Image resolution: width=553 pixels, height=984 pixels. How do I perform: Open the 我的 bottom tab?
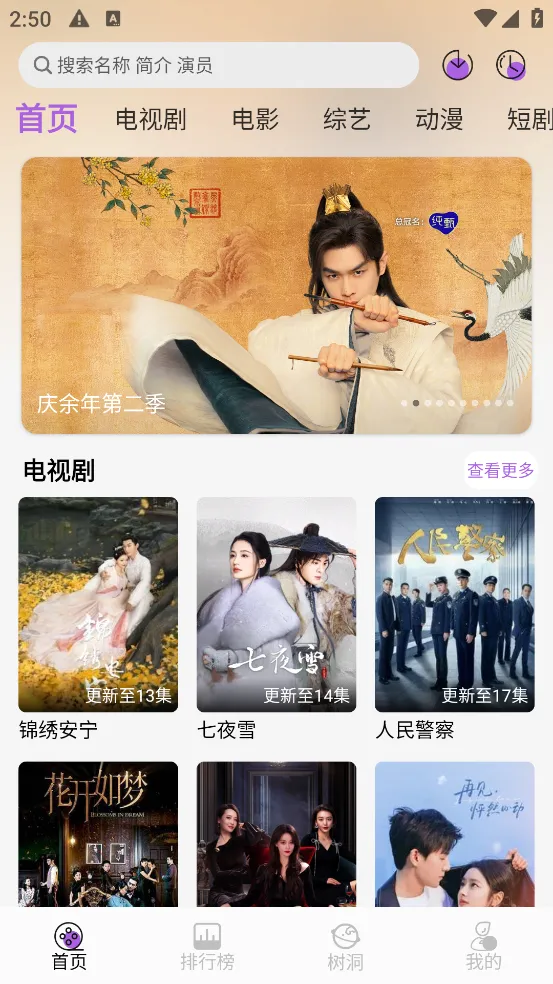point(483,946)
